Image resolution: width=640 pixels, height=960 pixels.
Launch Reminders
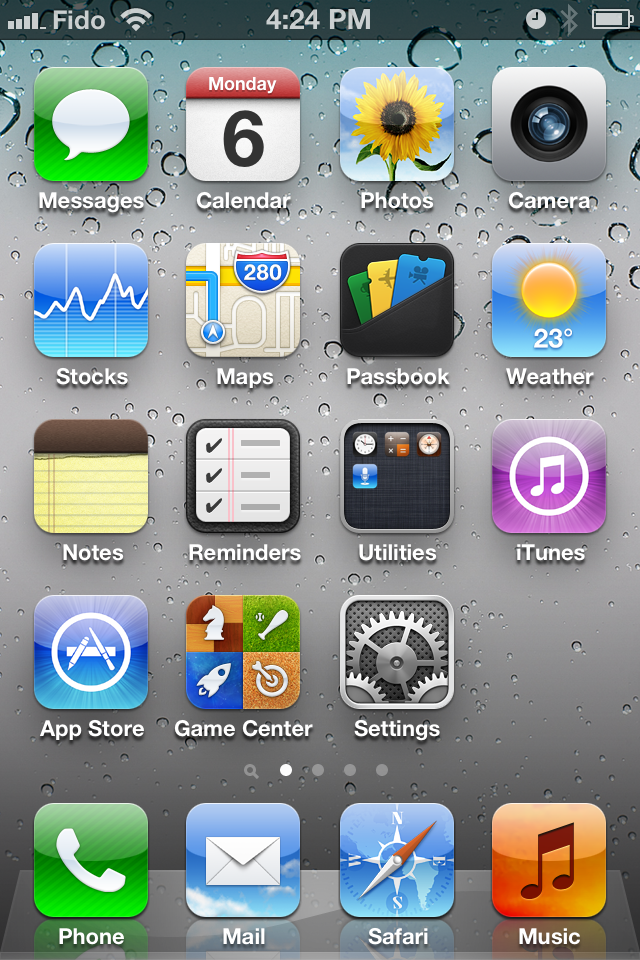pos(243,476)
